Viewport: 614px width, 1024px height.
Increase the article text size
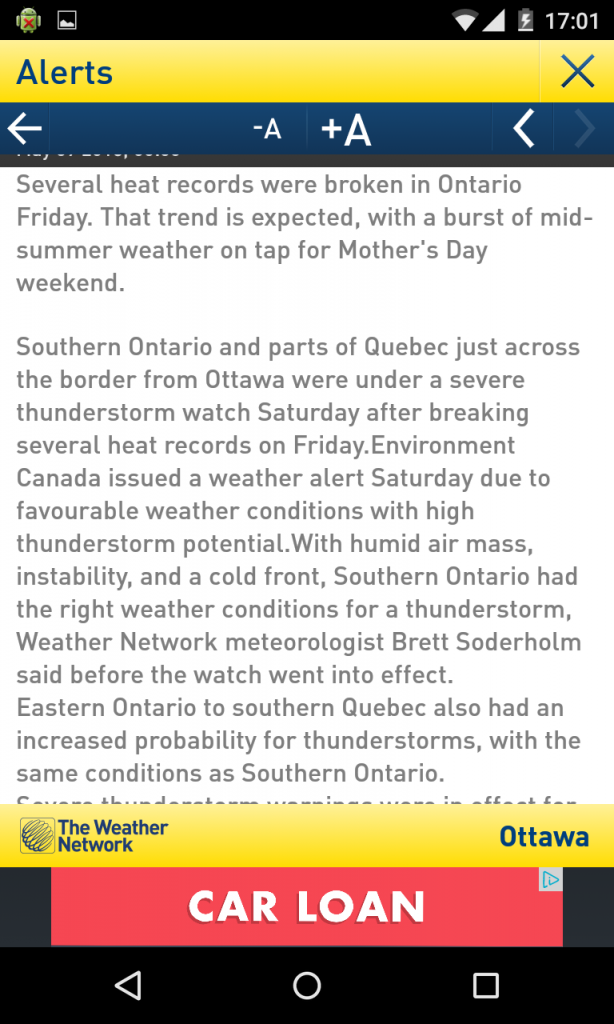coord(346,129)
